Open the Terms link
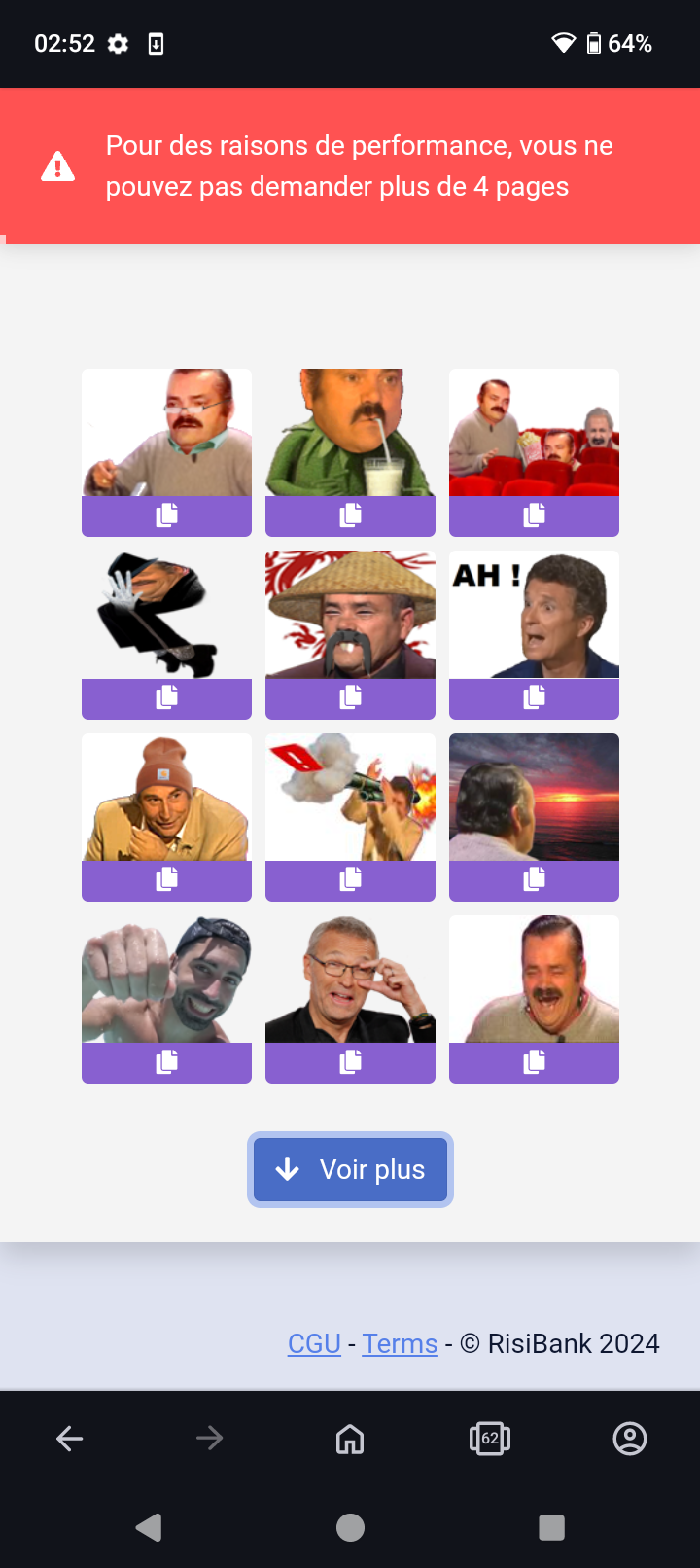The height and width of the screenshot is (1568, 700). (x=400, y=1343)
